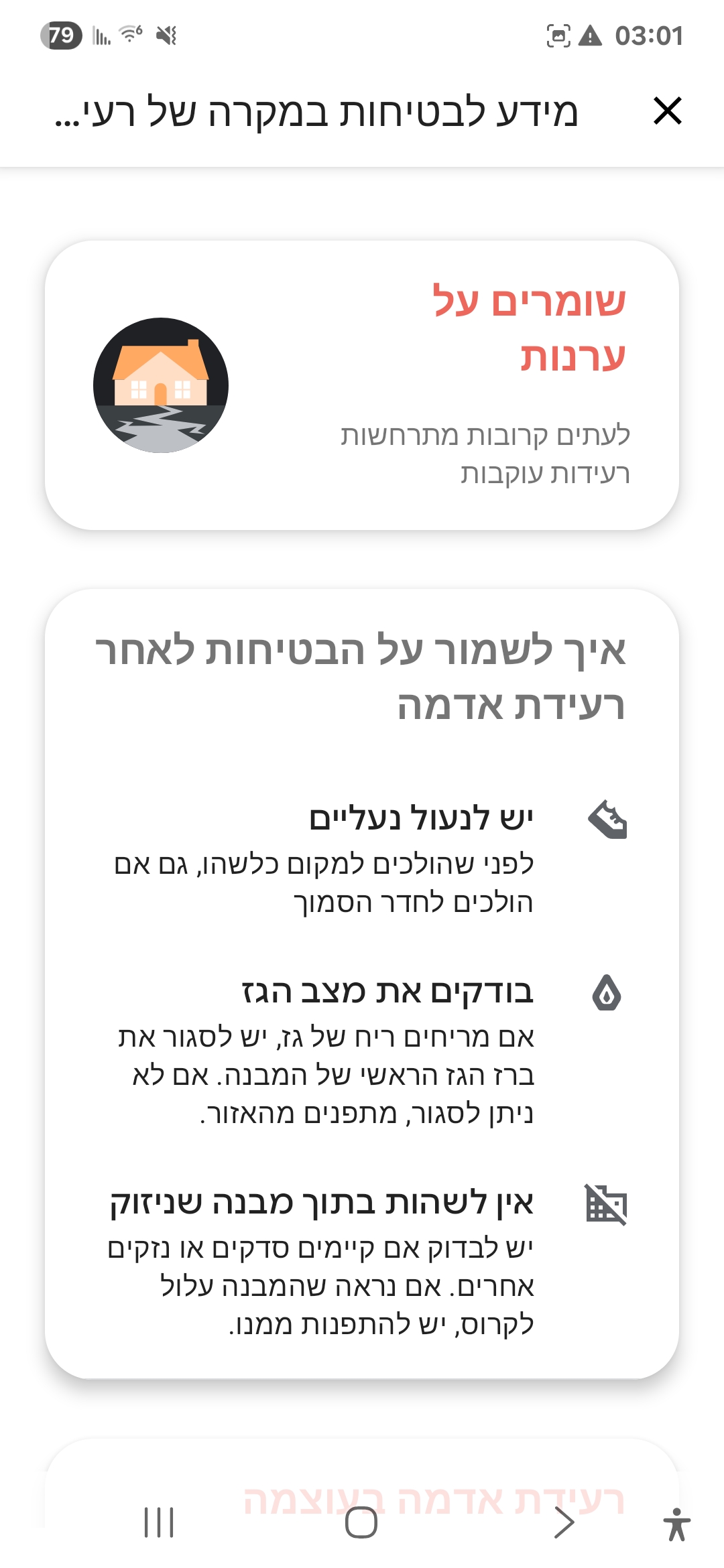724x1568 pixels.
Task: Open the accessibility shortcut button
Action: click(x=676, y=1524)
